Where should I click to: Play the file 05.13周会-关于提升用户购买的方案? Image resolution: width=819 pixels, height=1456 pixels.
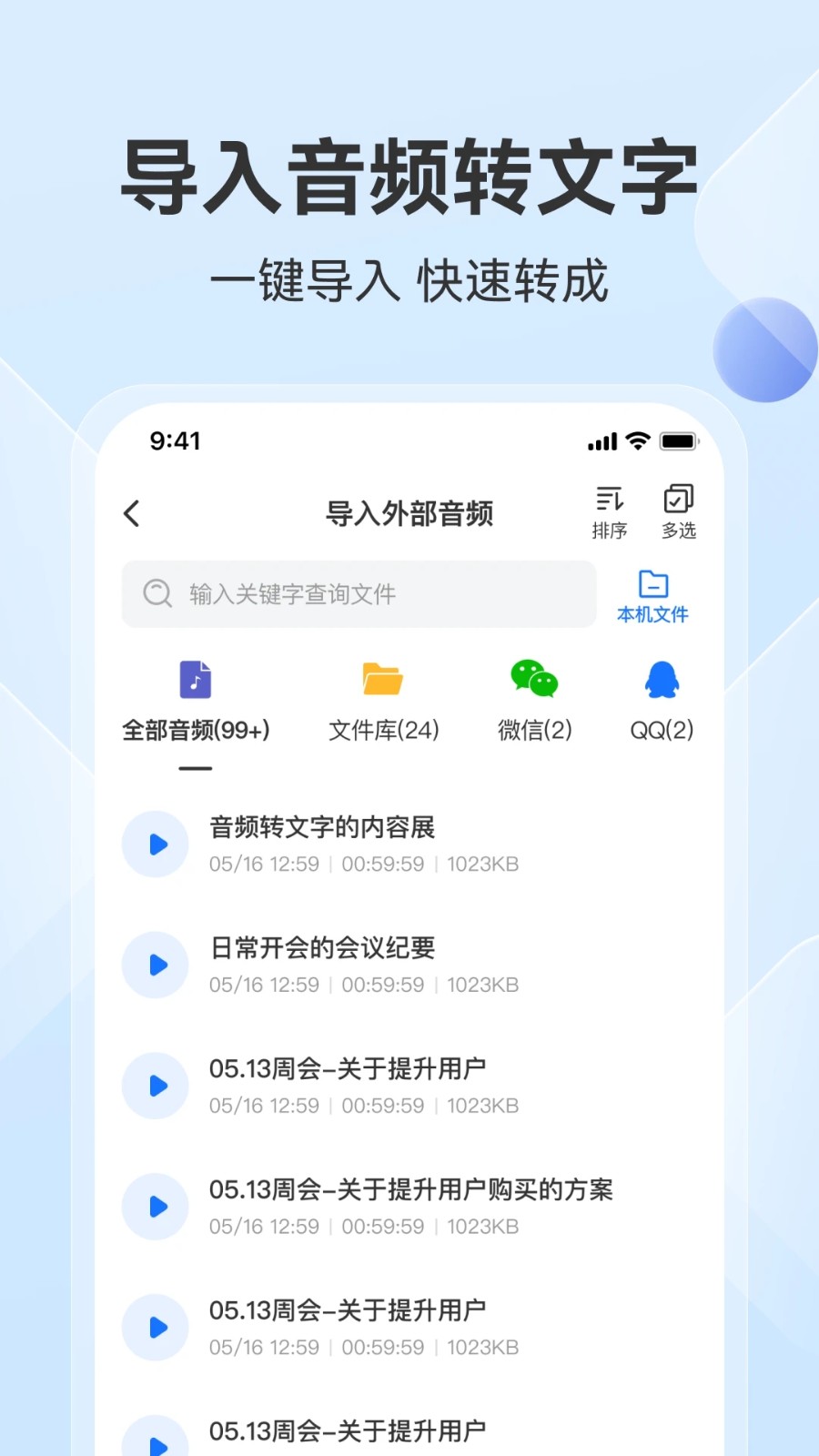pyautogui.click(x=155, y=1207)
